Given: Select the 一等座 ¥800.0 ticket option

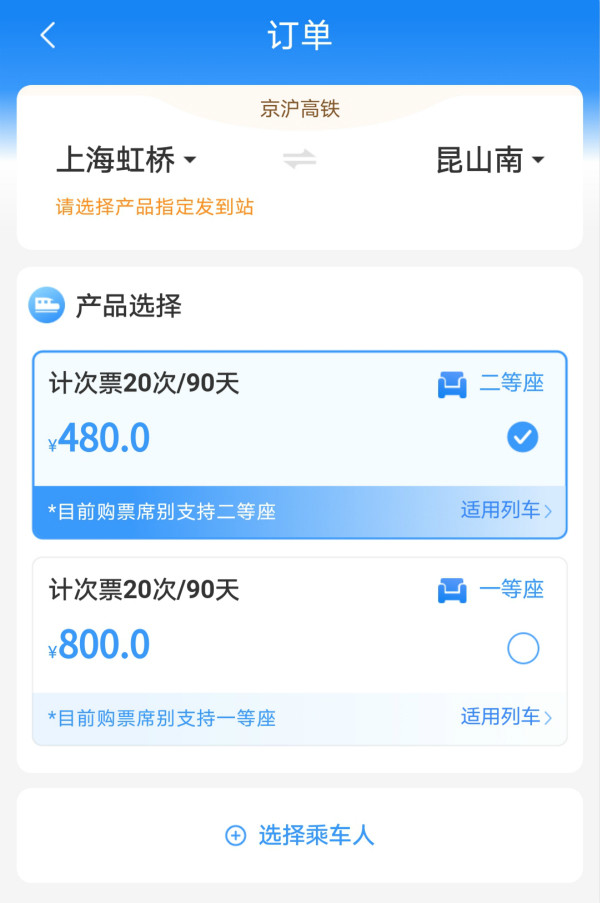Looking at the screenshot, I should click(522, 649).
